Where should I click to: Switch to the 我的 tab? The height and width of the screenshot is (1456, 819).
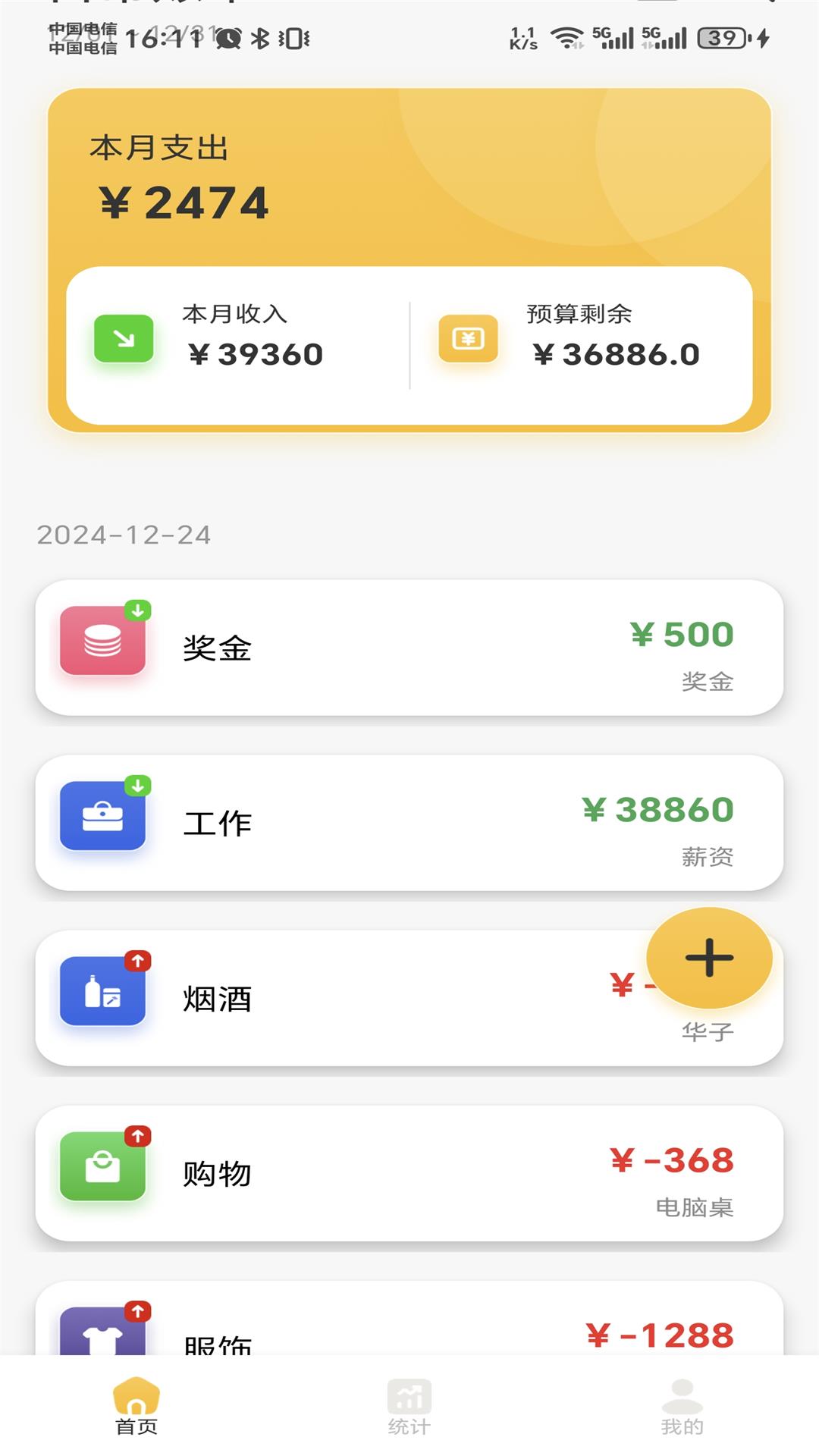point(682,1407)
